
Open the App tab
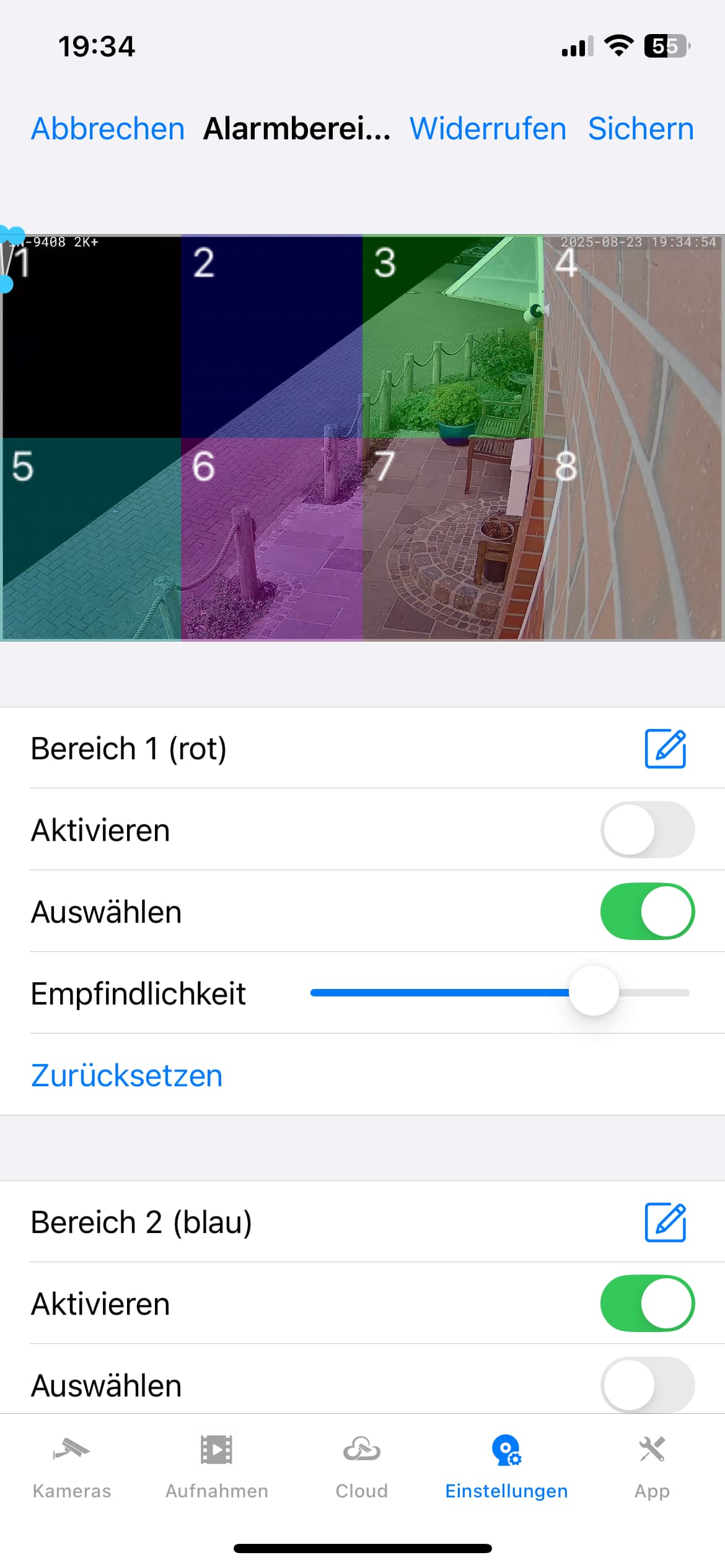click(x=652, y=1466)
